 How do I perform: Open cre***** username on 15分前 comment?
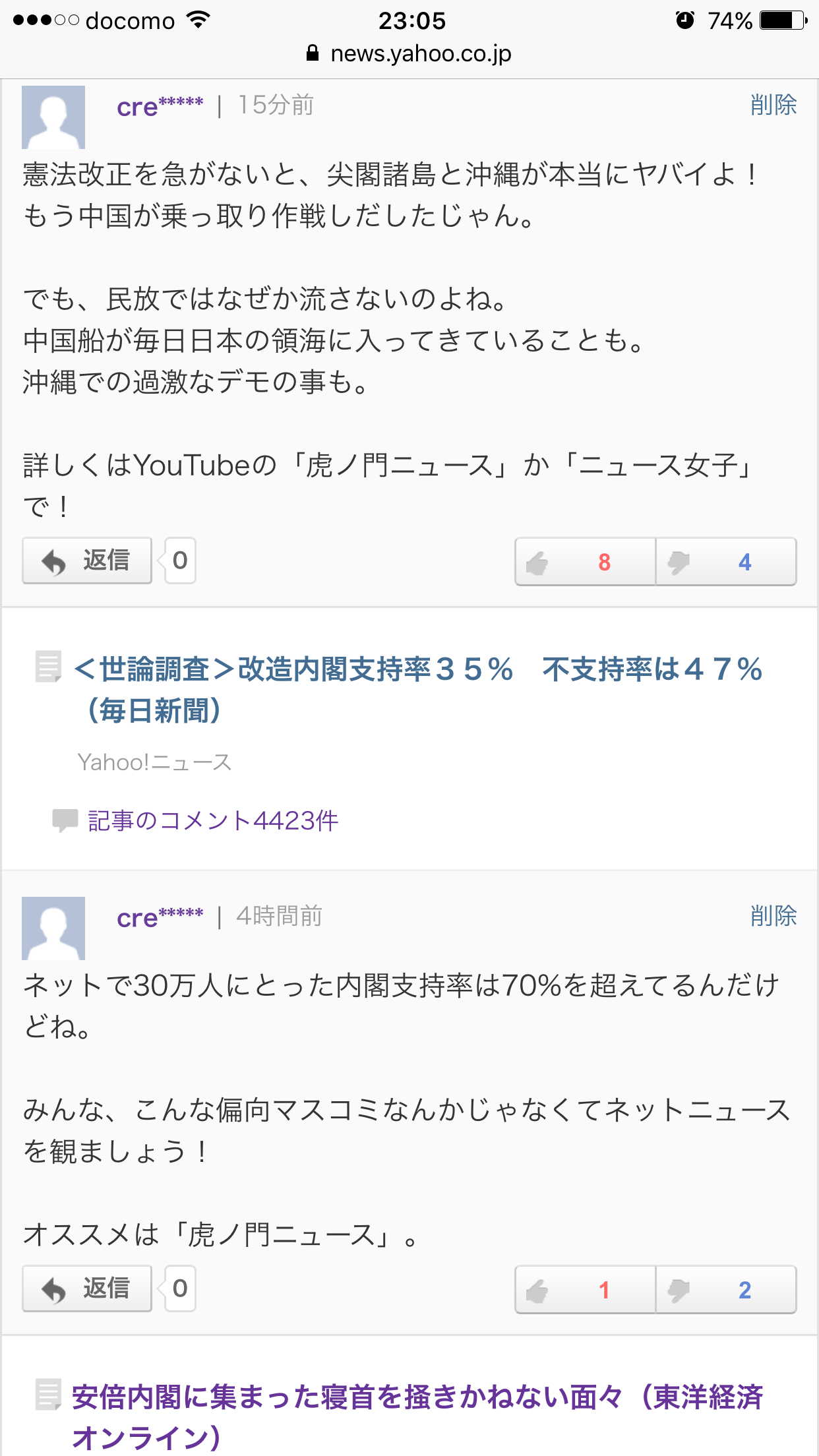point(160,106)
